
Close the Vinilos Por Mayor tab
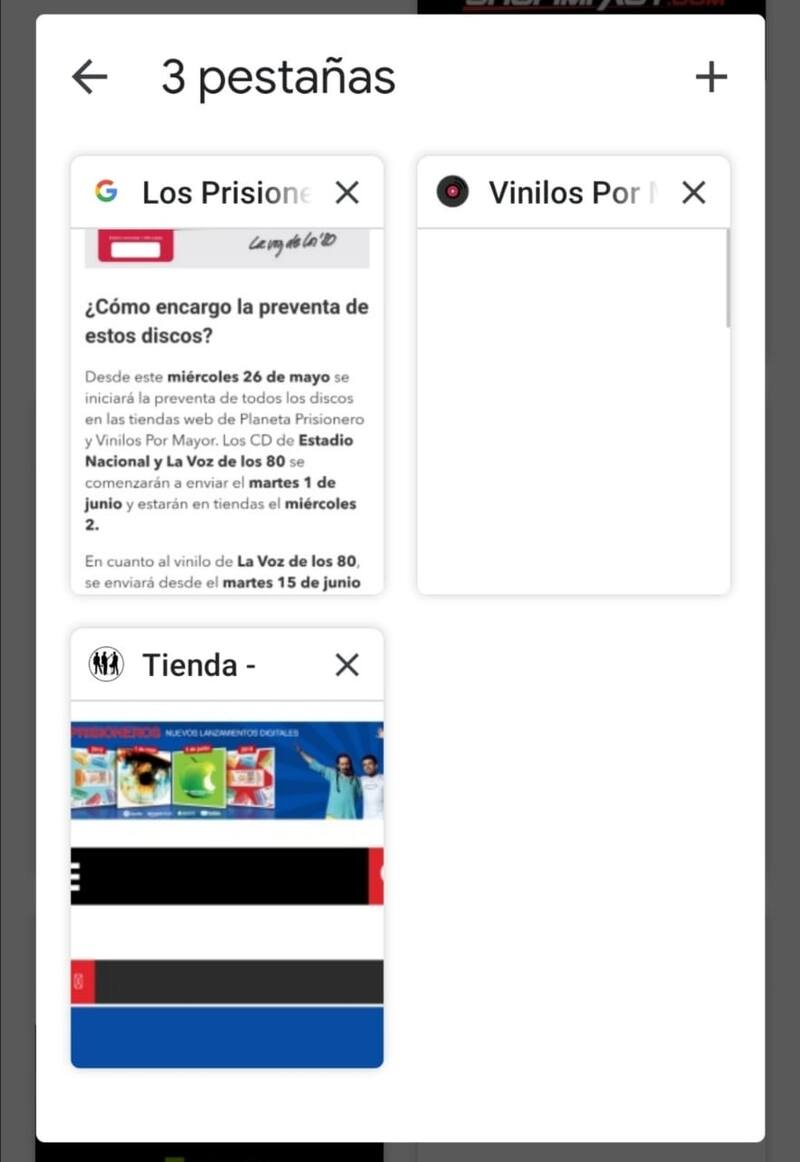(x=693, y=192)
